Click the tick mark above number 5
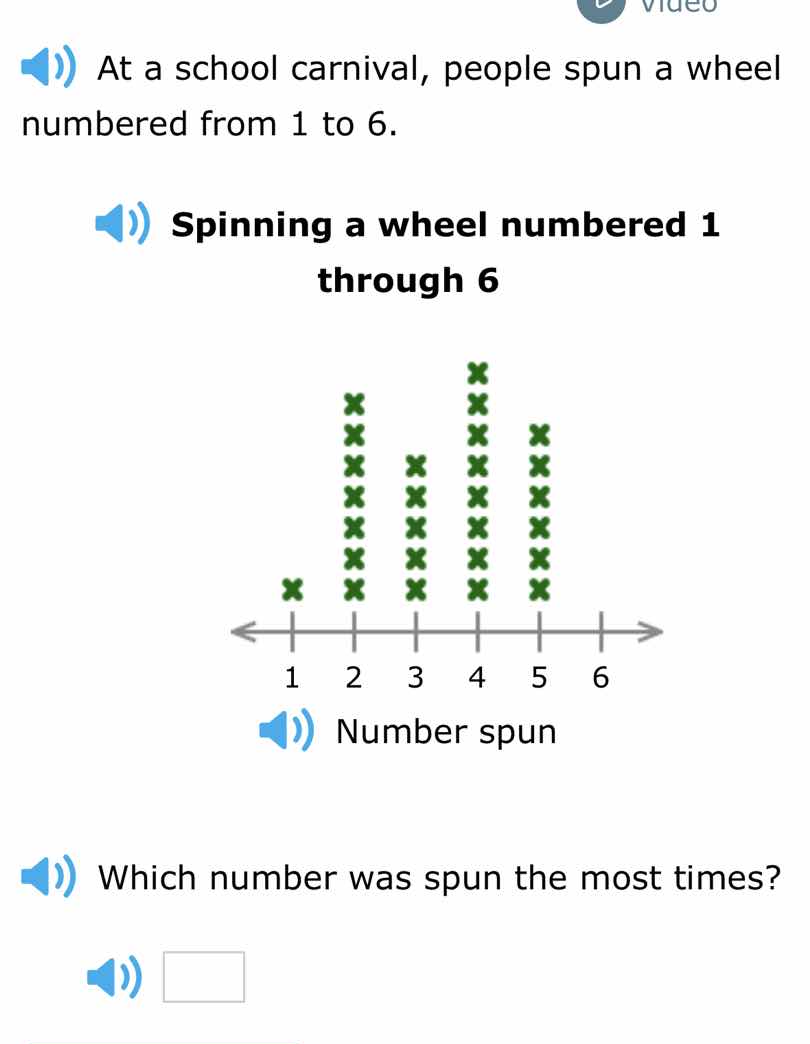 [x=540, y=630]
